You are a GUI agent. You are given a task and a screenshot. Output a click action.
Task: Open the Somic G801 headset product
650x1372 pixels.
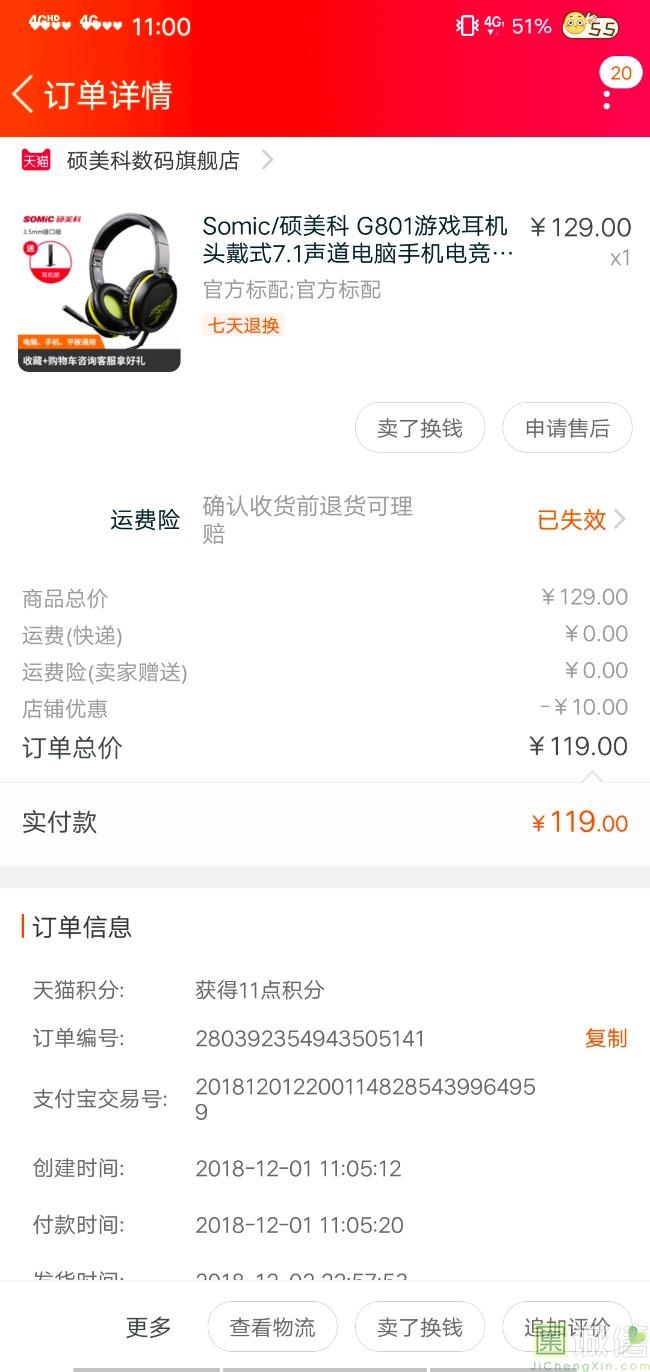(x=324, y=290)
